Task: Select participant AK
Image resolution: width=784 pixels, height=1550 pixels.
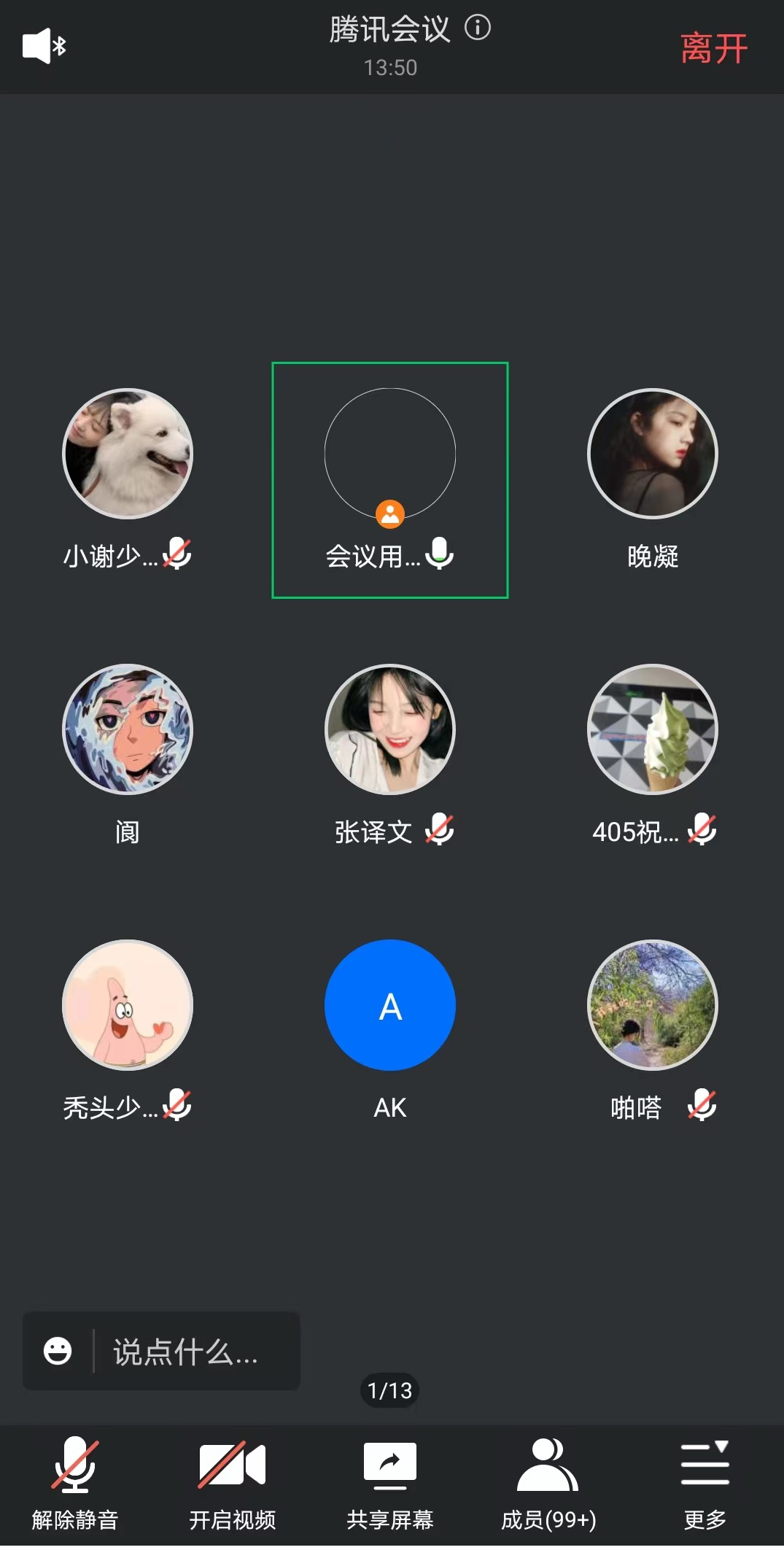Action: [x=390, y=1005]
